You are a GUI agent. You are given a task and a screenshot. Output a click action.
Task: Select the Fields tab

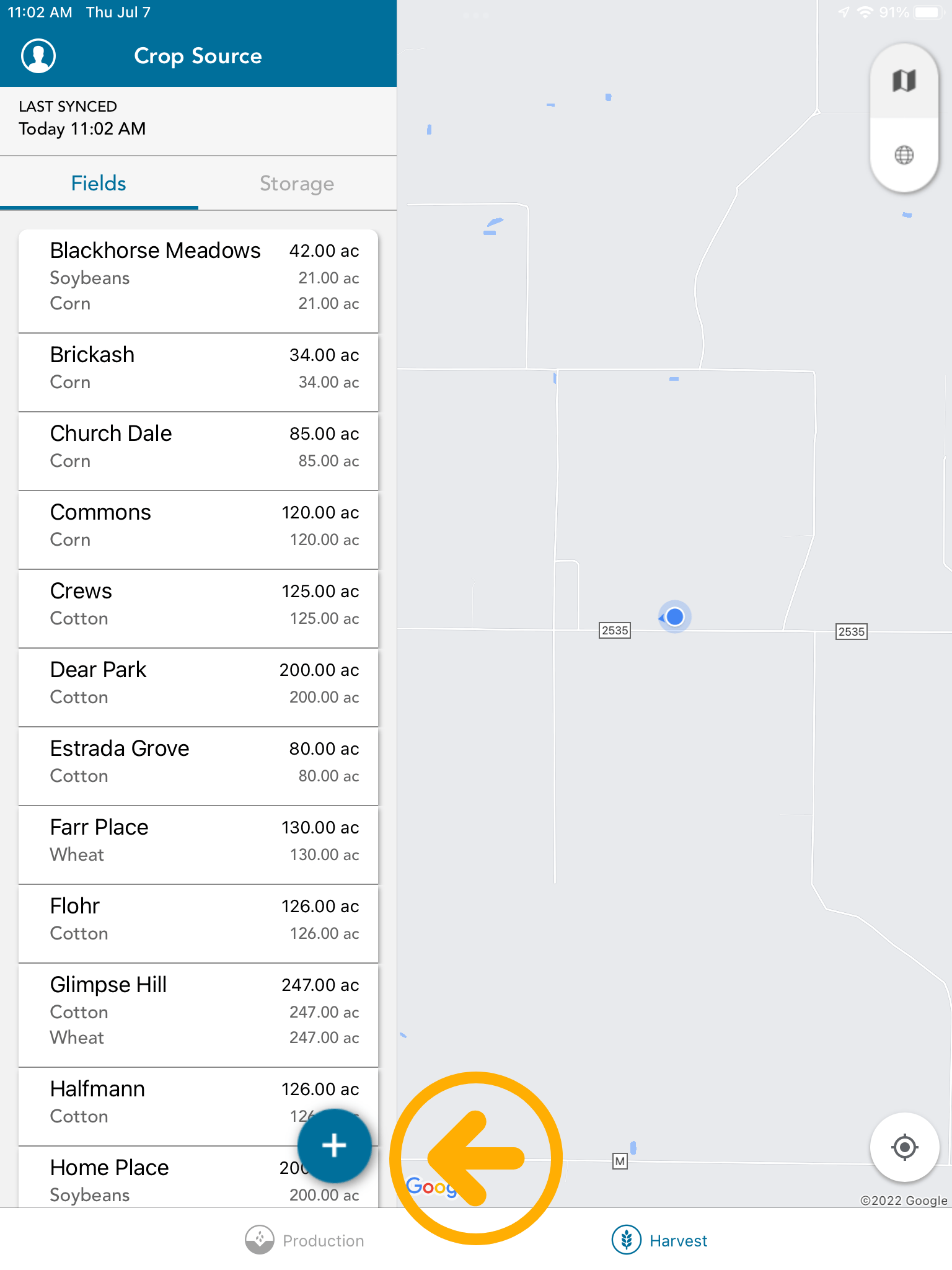(99, 184)
